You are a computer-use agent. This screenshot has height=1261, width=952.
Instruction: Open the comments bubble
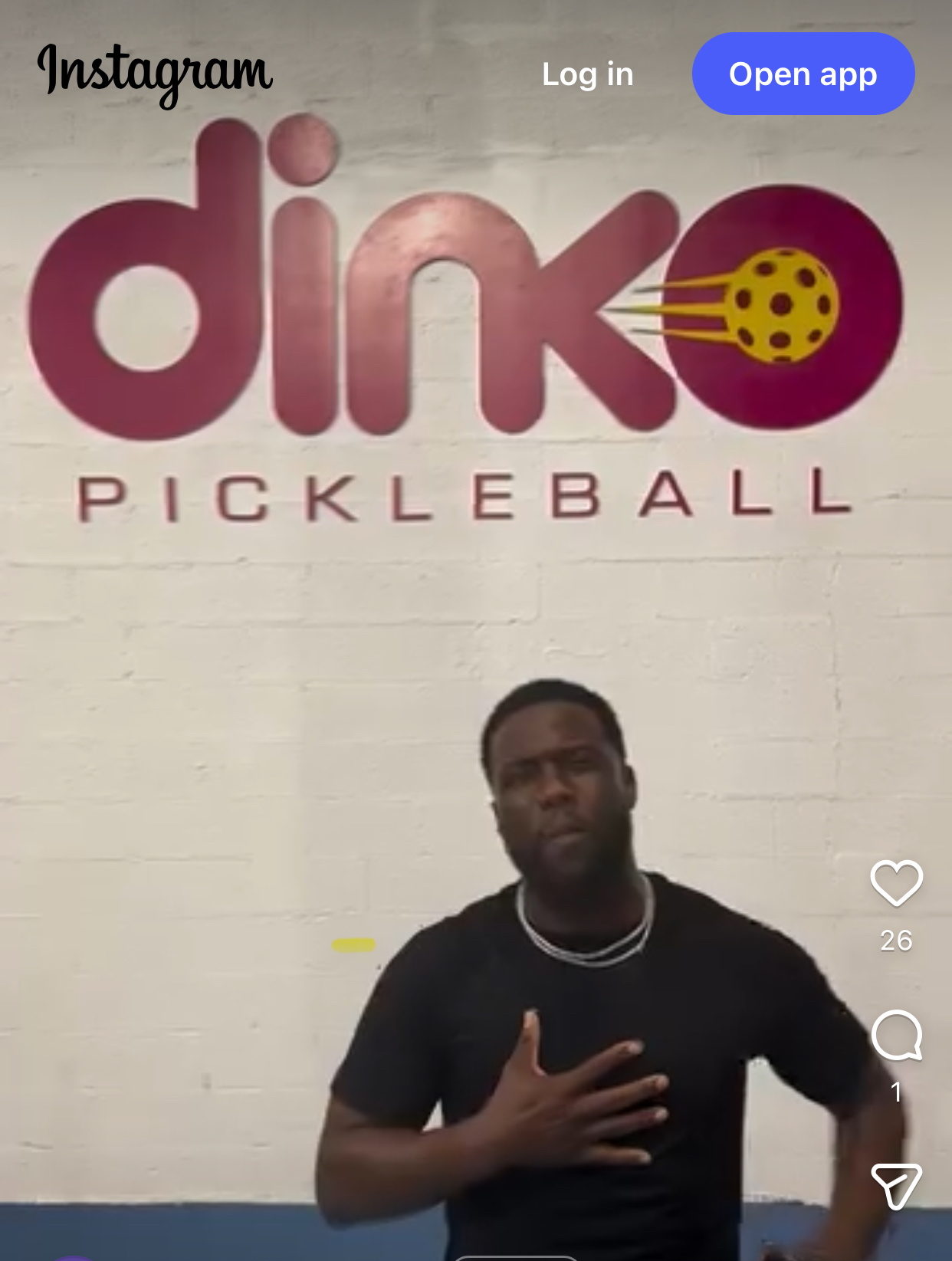896,1036
